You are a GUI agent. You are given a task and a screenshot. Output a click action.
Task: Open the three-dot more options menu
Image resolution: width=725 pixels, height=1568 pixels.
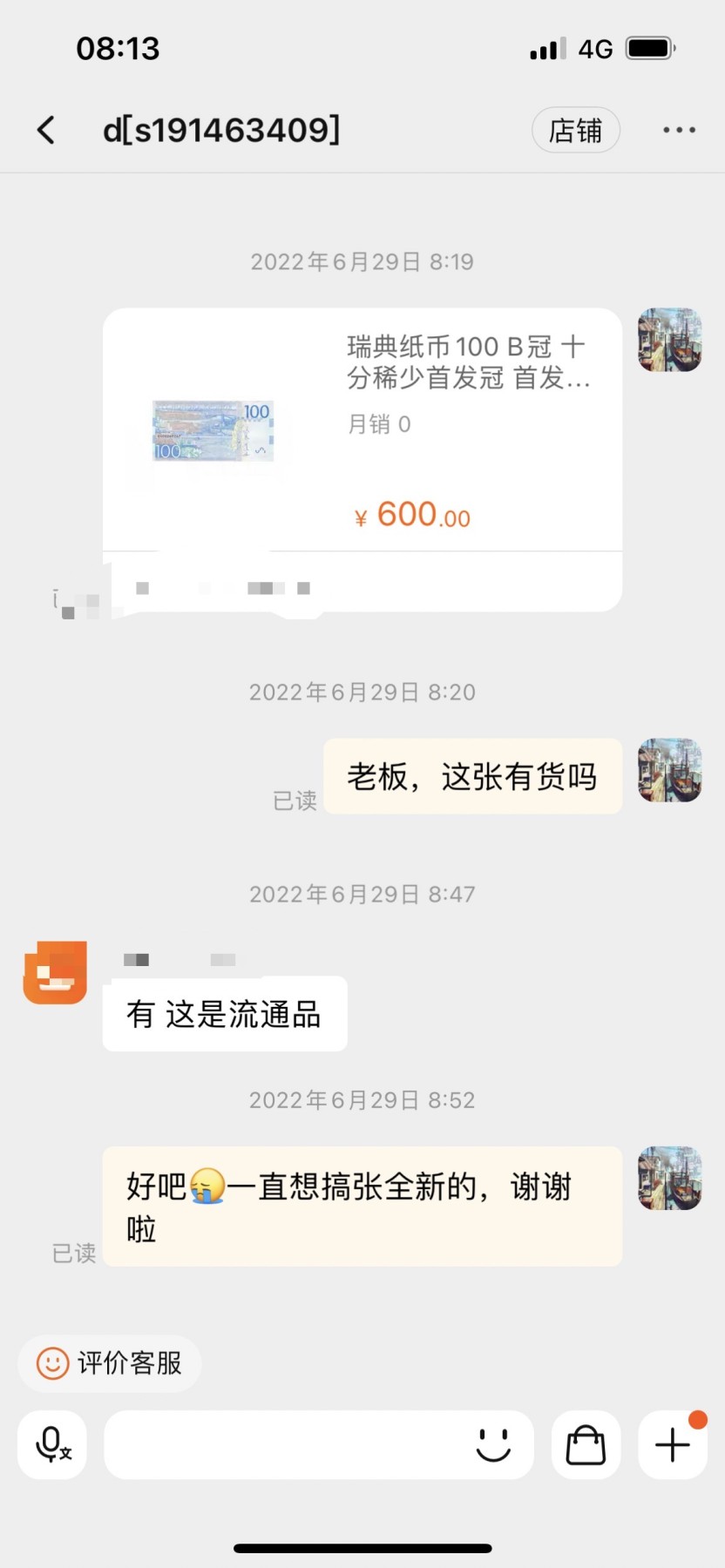[x=678, y=129]
